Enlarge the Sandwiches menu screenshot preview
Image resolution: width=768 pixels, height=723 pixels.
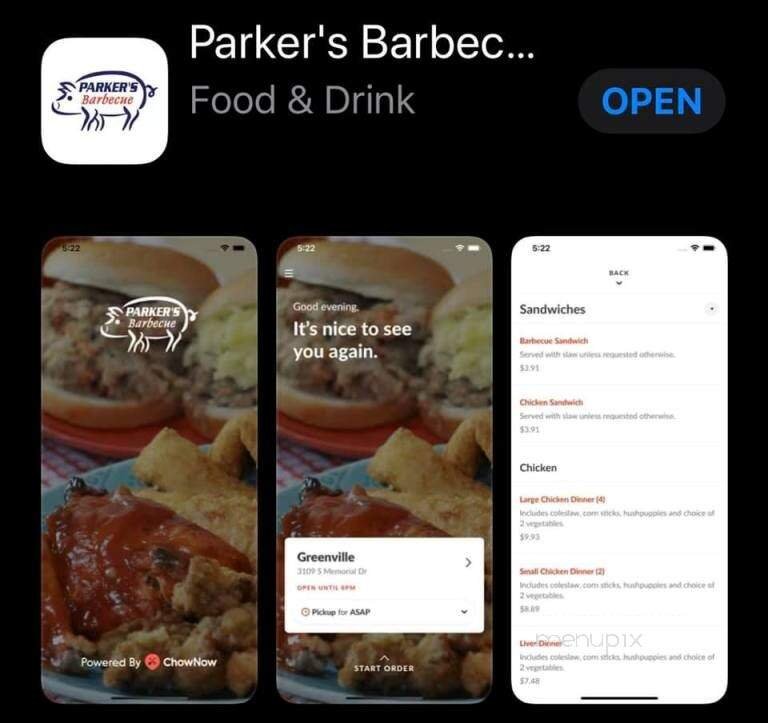tap(618, 468)
